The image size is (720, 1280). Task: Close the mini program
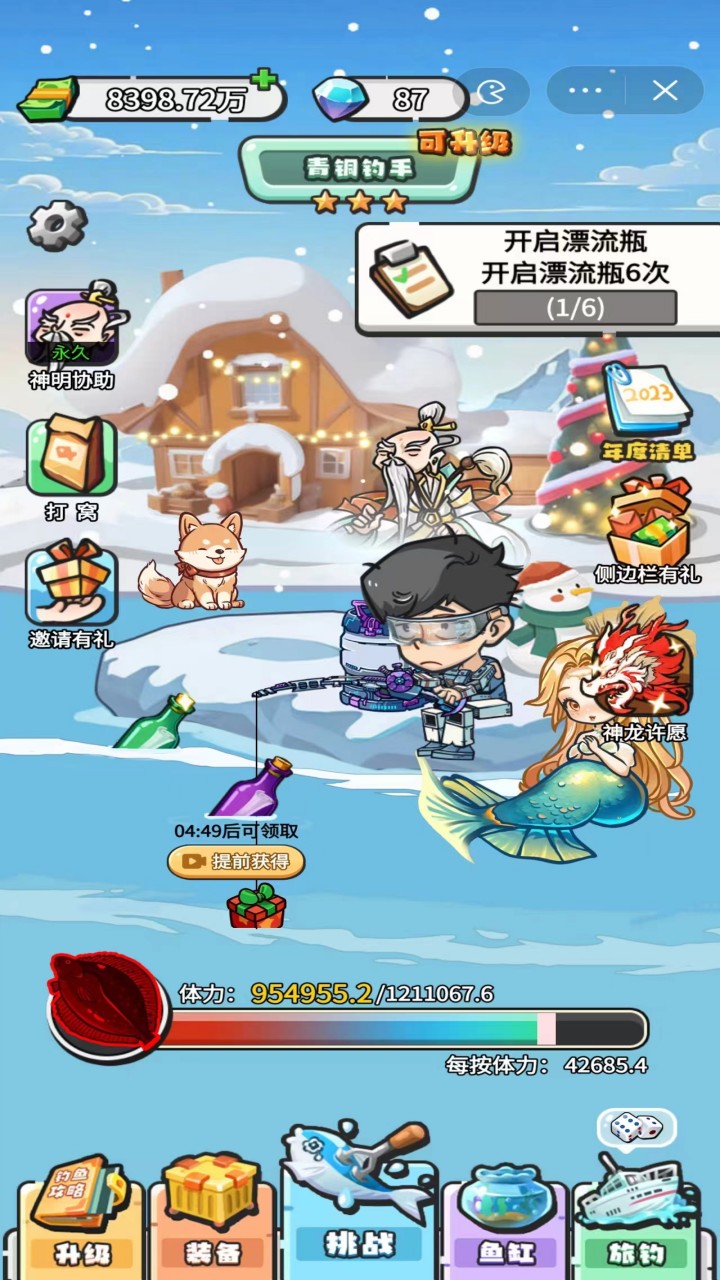[x=665, y=91]
